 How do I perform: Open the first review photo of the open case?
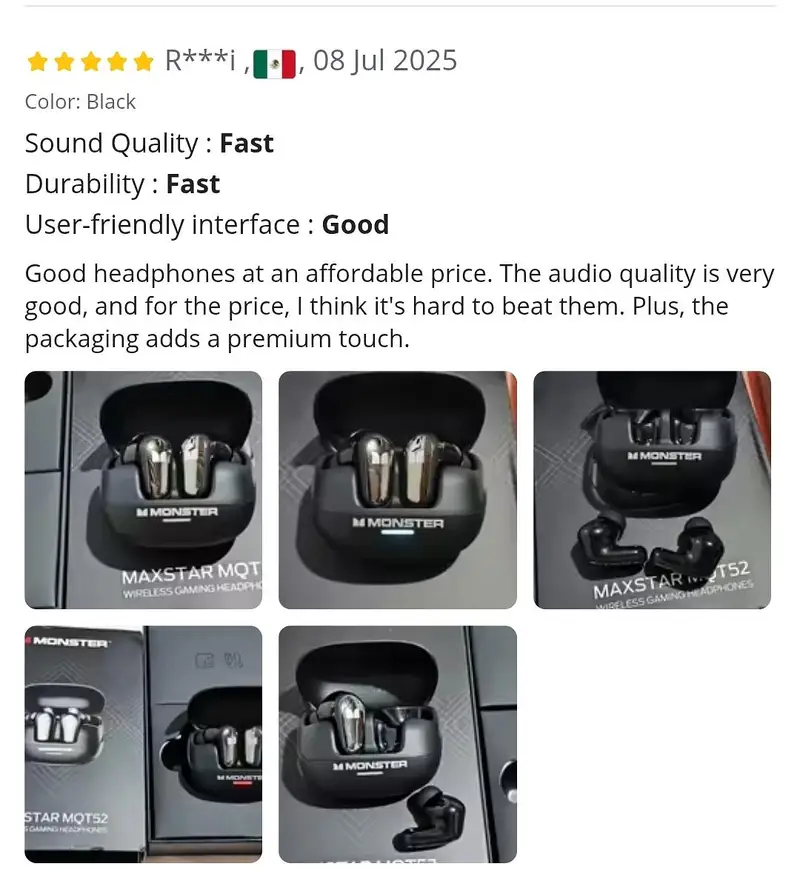point(143,490)
